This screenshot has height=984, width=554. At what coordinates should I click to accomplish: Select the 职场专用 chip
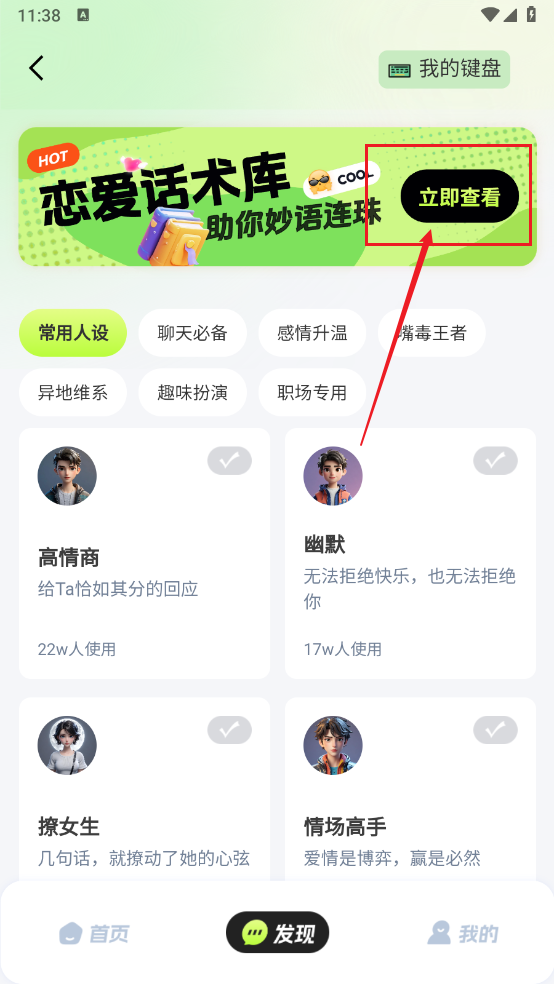312,392
